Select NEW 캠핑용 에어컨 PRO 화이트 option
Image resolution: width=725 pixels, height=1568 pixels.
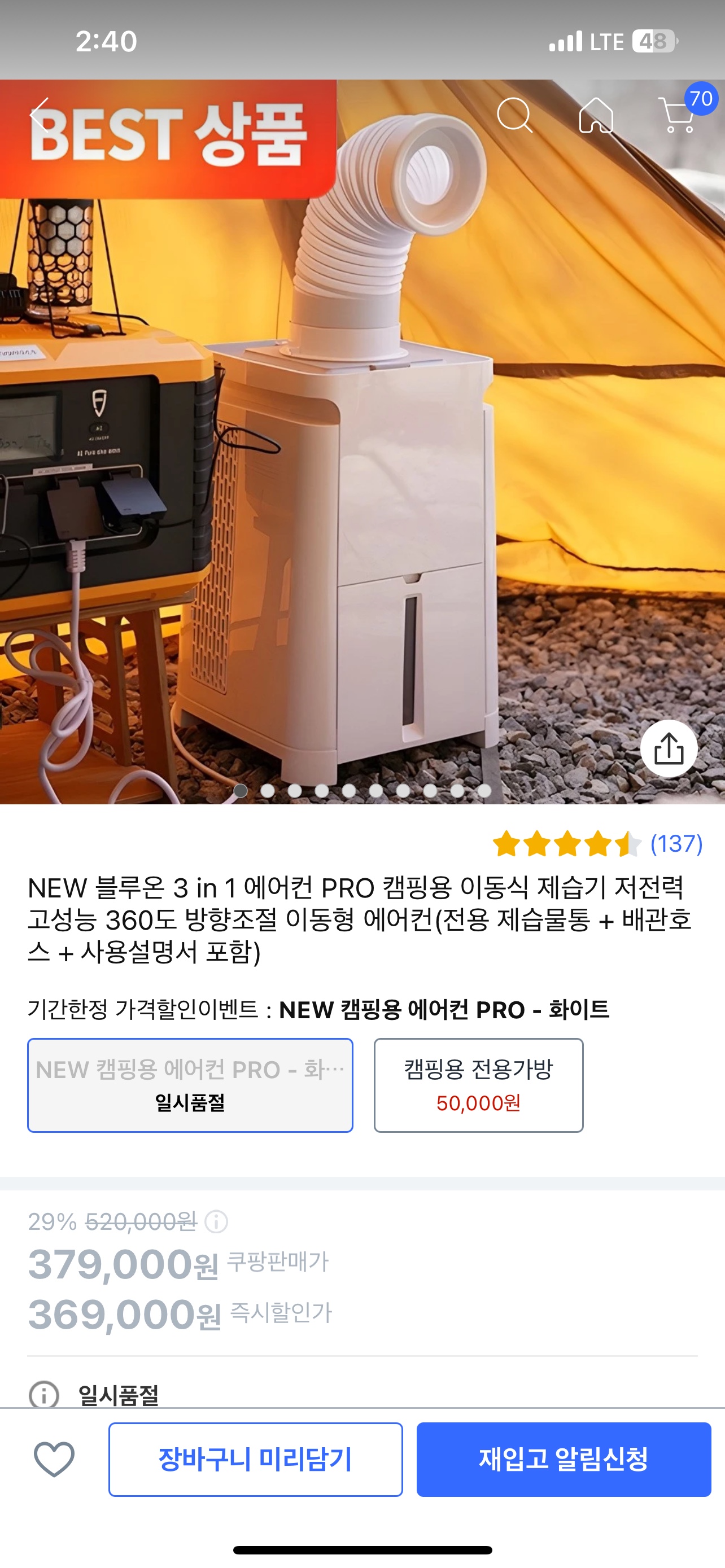pos(190,1085)
